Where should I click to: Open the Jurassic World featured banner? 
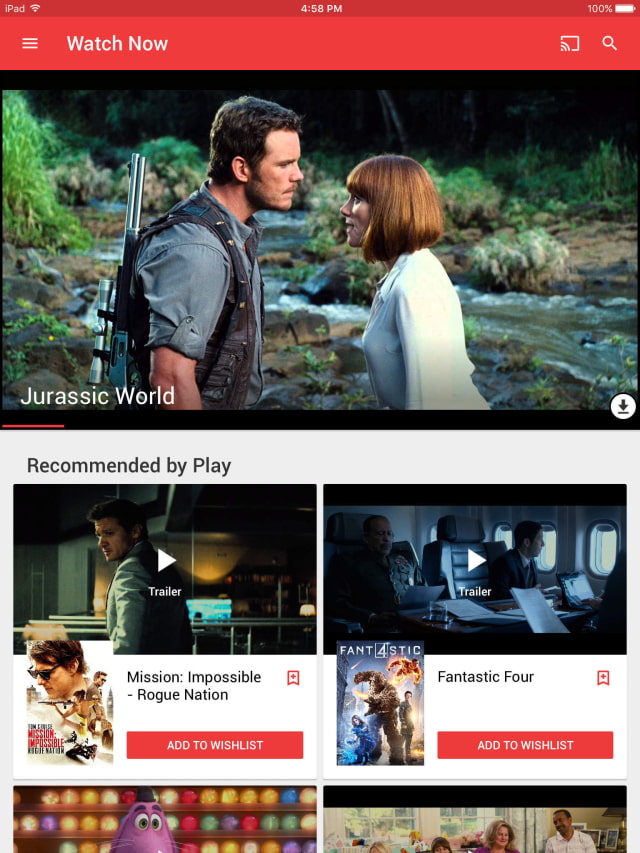coord(320,250)
